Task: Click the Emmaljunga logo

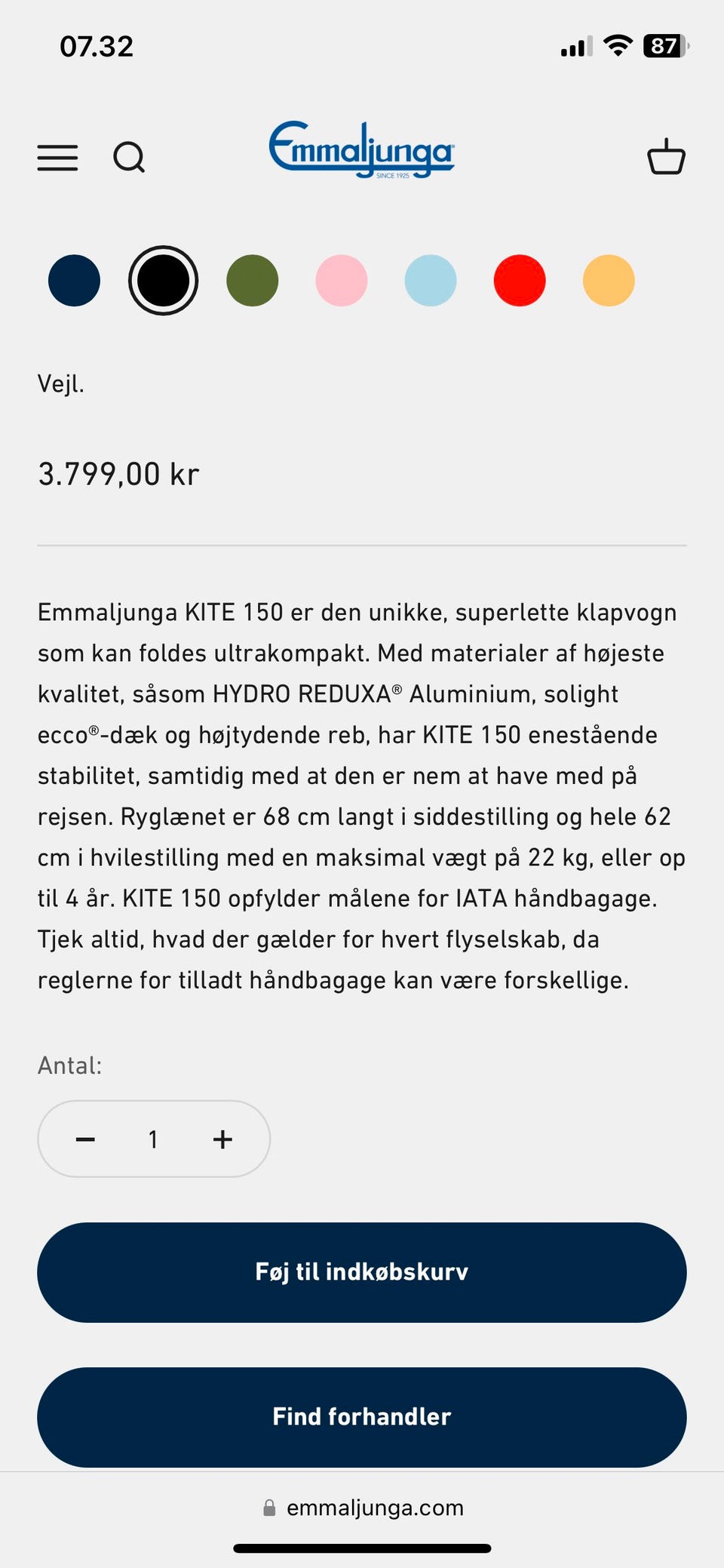Action: pyautogui.click(x=362, y=151)
